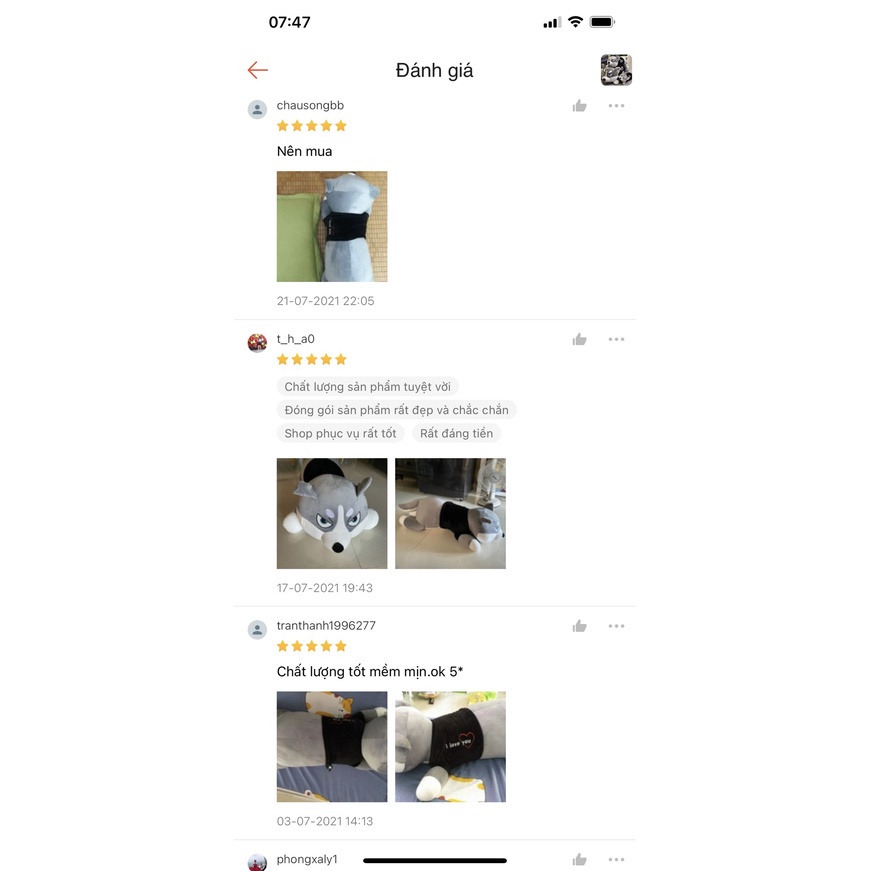Viewport: 871px width, 871px height.
Task: Open the product thumbnail in the header
Action: [616, 70]
